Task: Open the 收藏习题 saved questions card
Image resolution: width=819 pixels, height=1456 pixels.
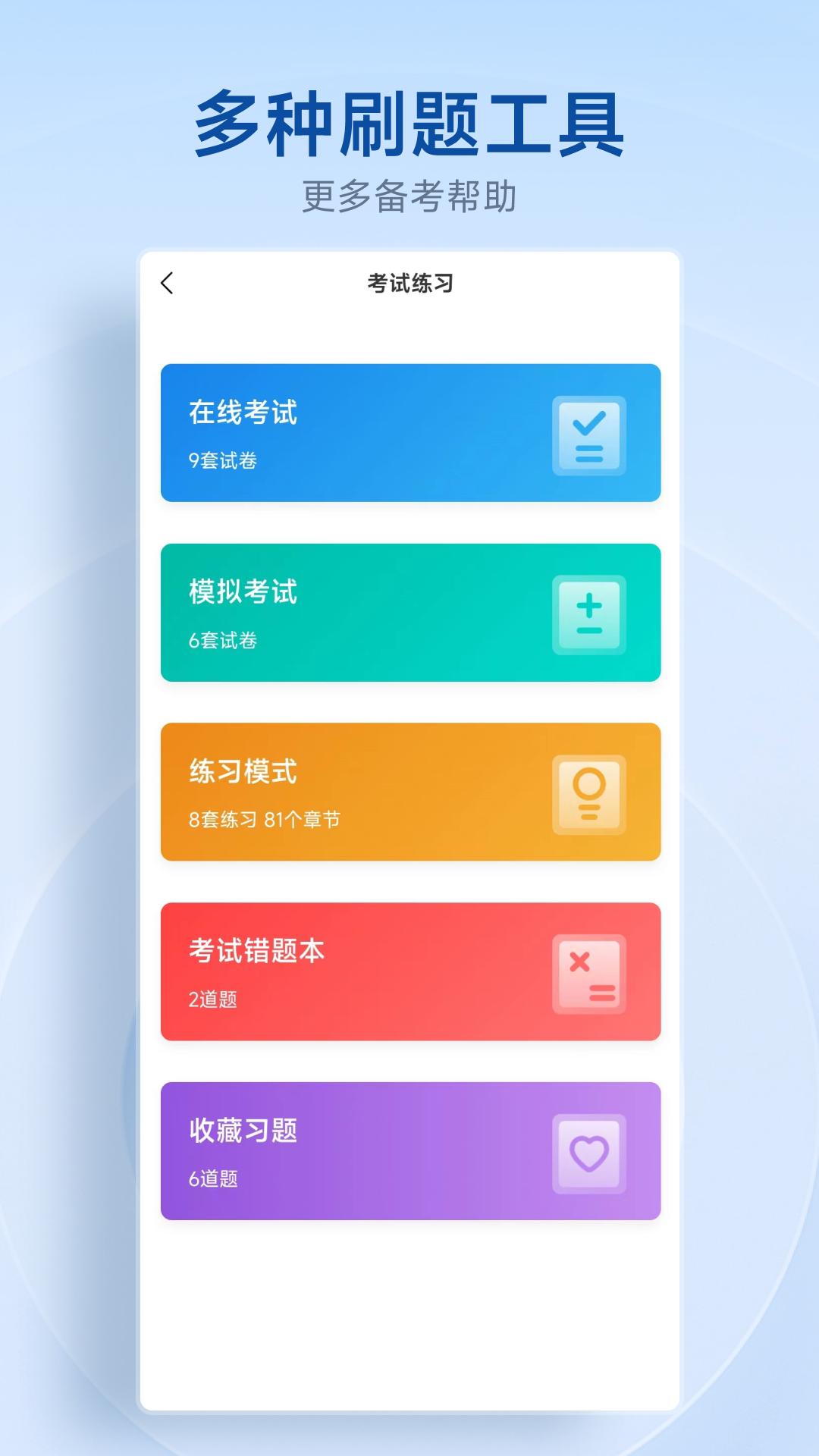Action: [409, 1152]
